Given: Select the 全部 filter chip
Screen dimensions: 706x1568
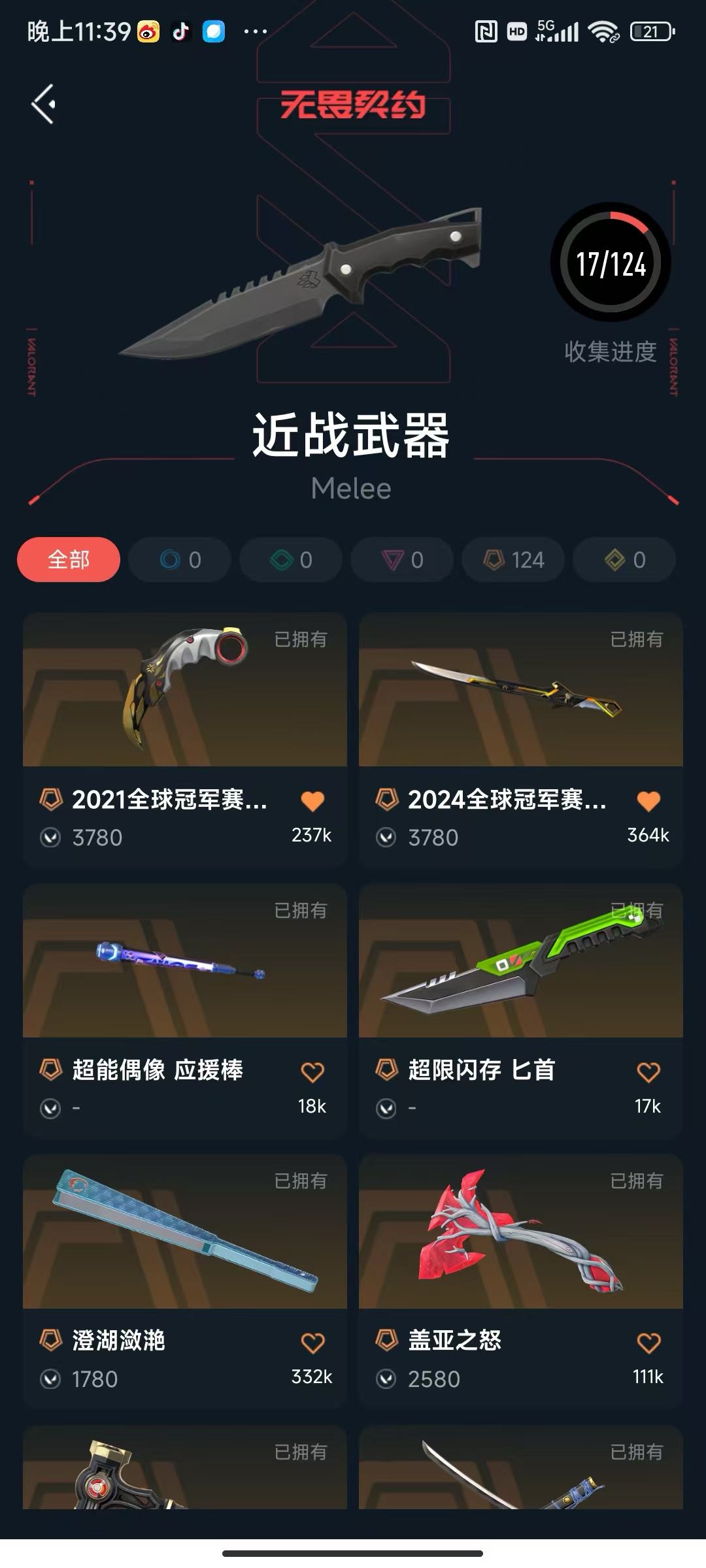Looking at the screenshot, I should pyautogui.click(x=69, y=560).
